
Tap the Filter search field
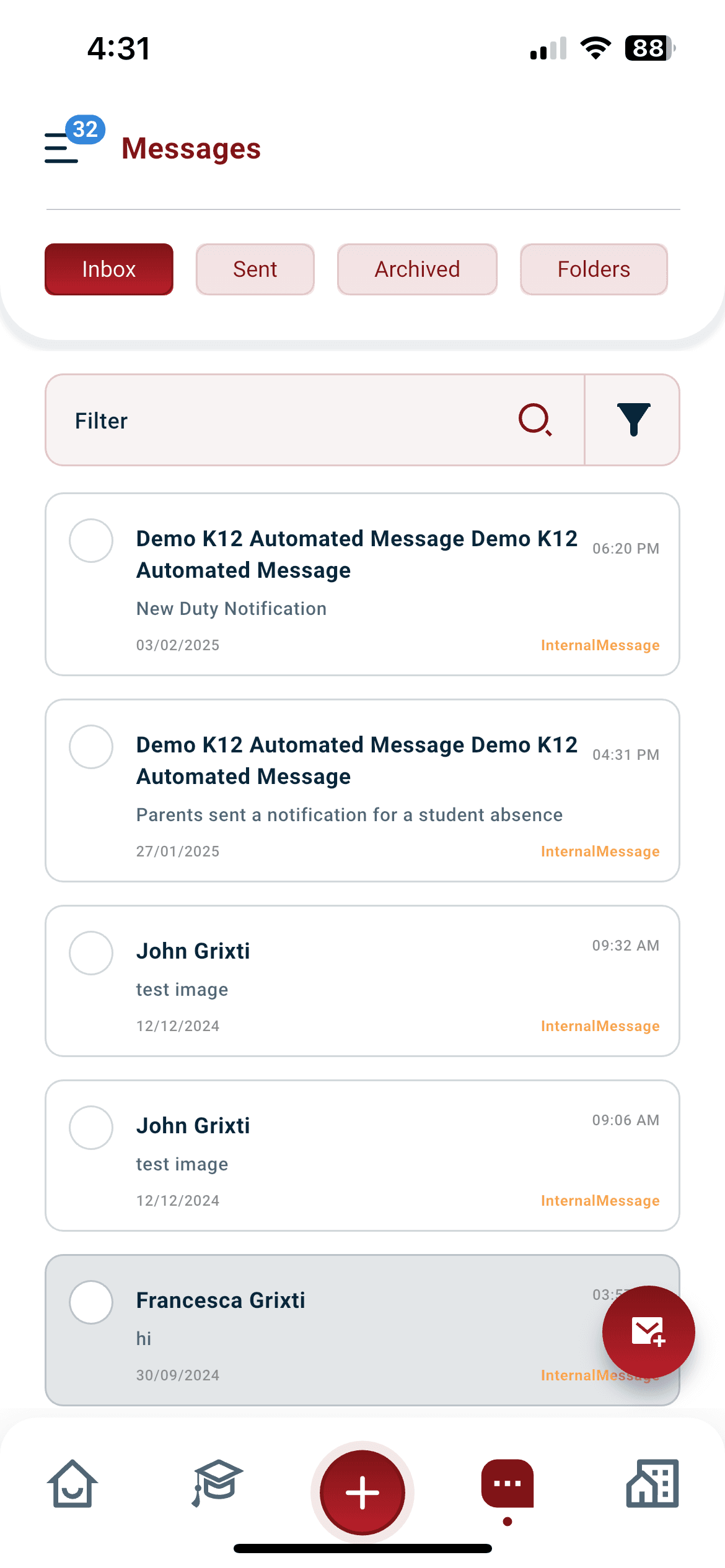(315, 420)
